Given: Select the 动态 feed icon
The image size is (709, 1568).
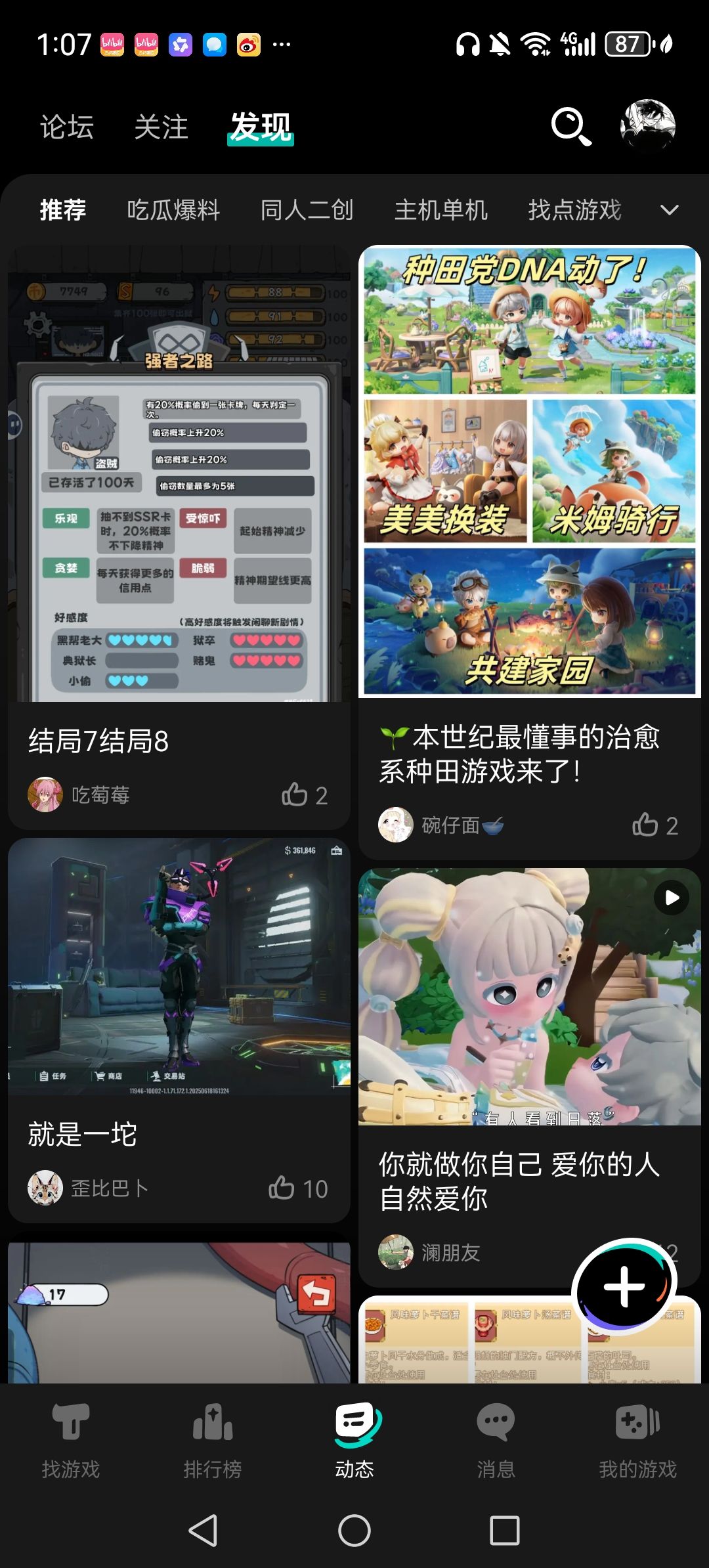Looking at the screenshot, I should coord(354,1431).
